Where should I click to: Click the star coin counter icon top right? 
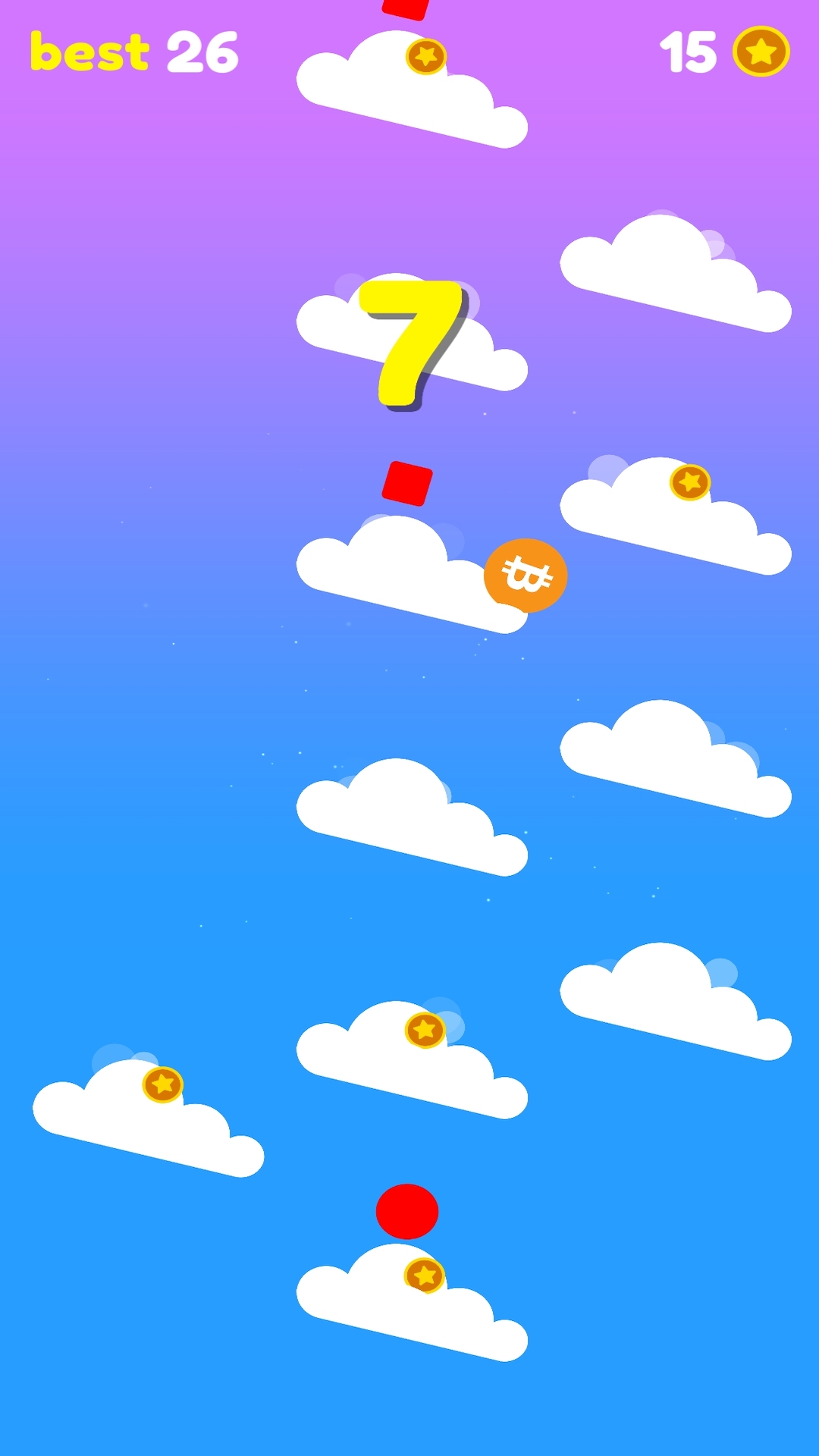(x=762, y=53)
